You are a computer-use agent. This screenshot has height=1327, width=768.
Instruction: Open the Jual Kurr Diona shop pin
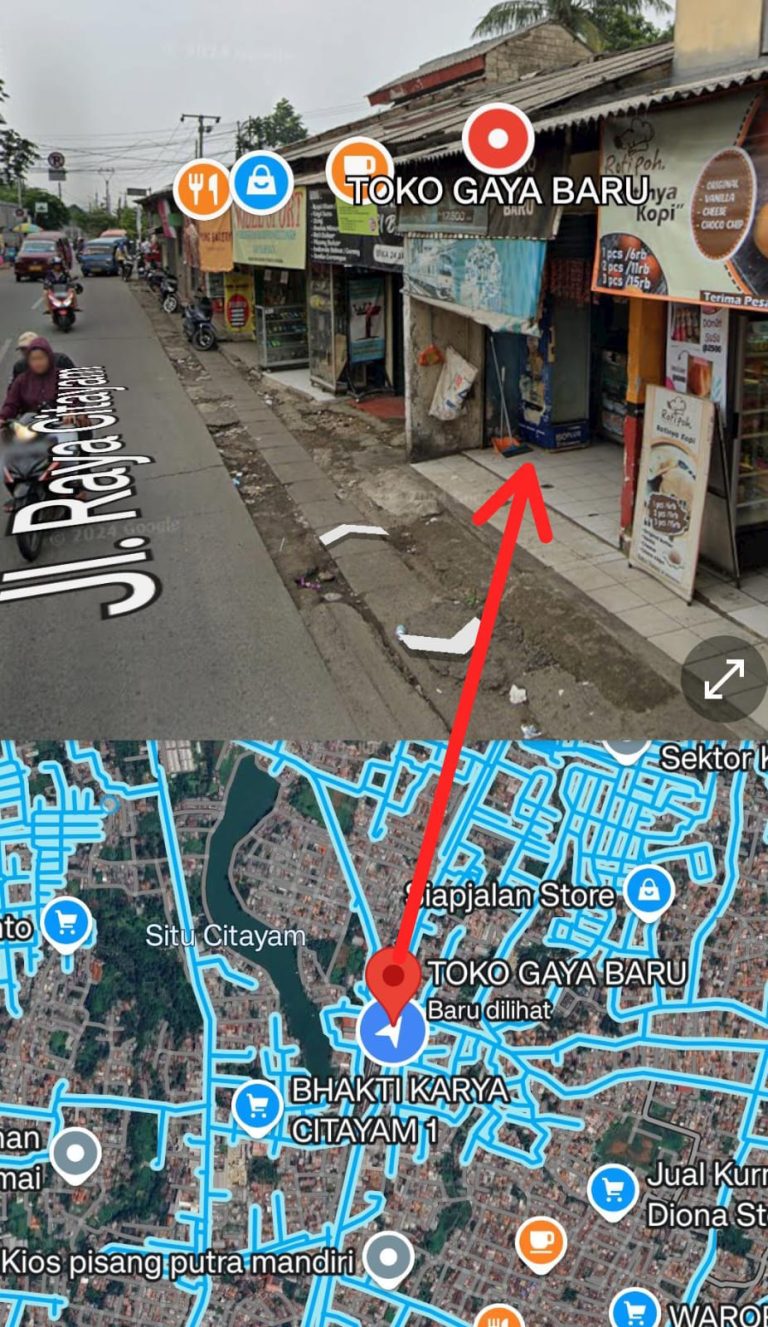pyautogui.click(x=613, y=1190)
